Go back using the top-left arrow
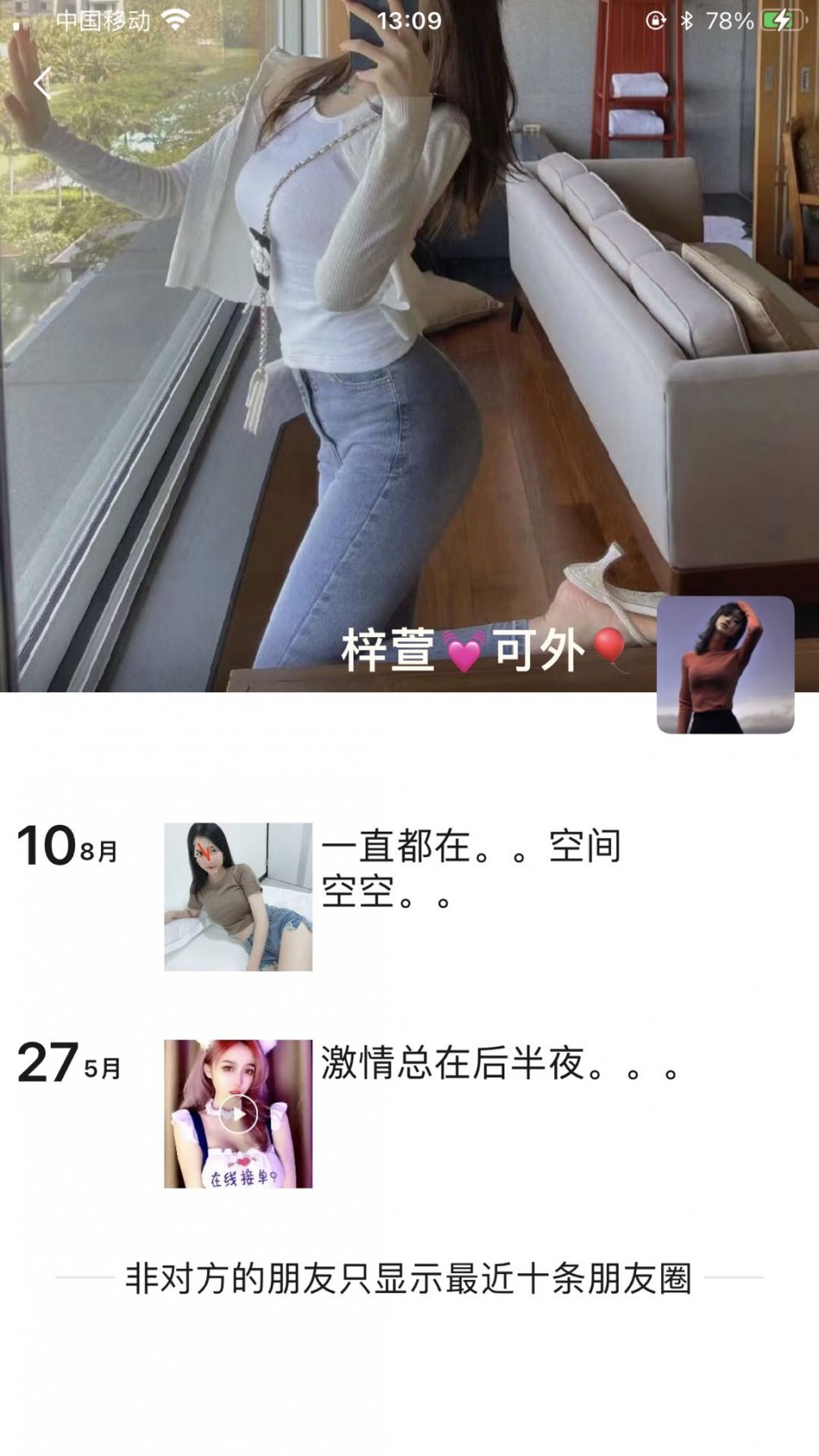This screenshot has width=819, height=1456. (x=41, y=83)
